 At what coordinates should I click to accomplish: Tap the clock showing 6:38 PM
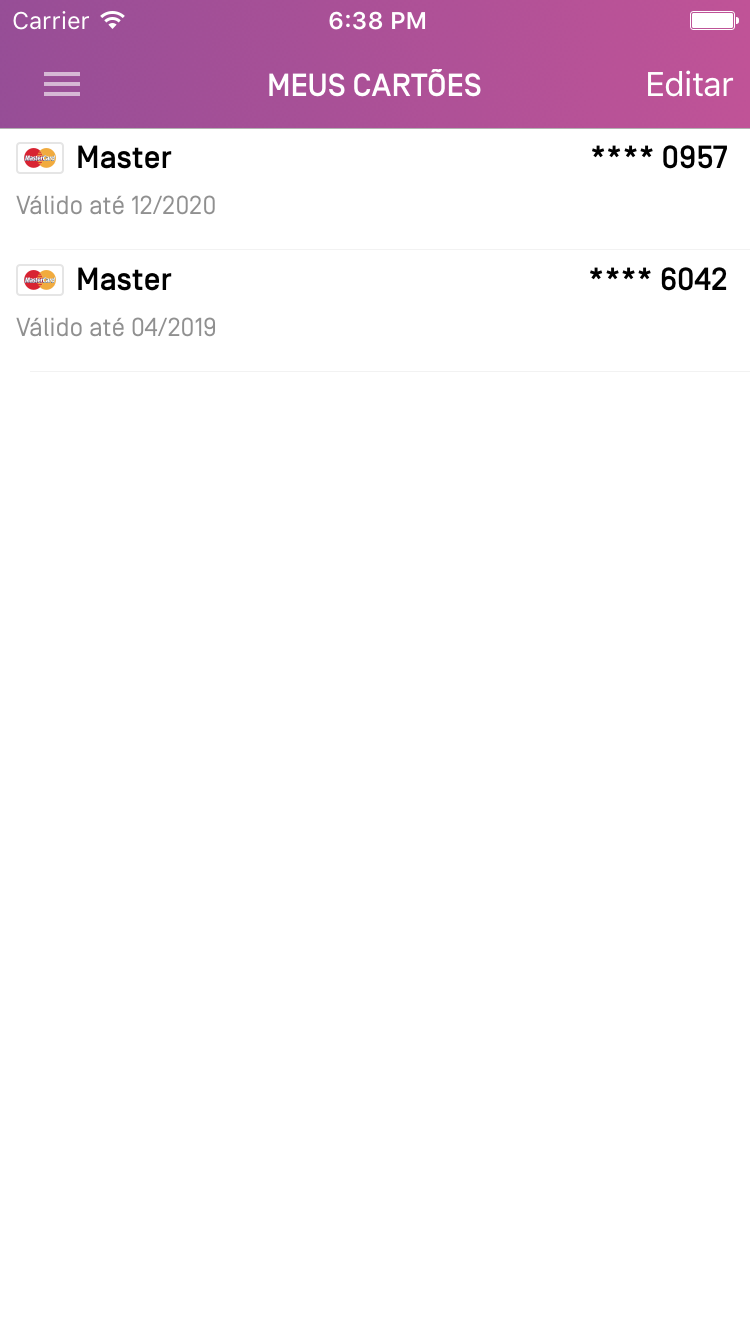[x=377, y=20]
